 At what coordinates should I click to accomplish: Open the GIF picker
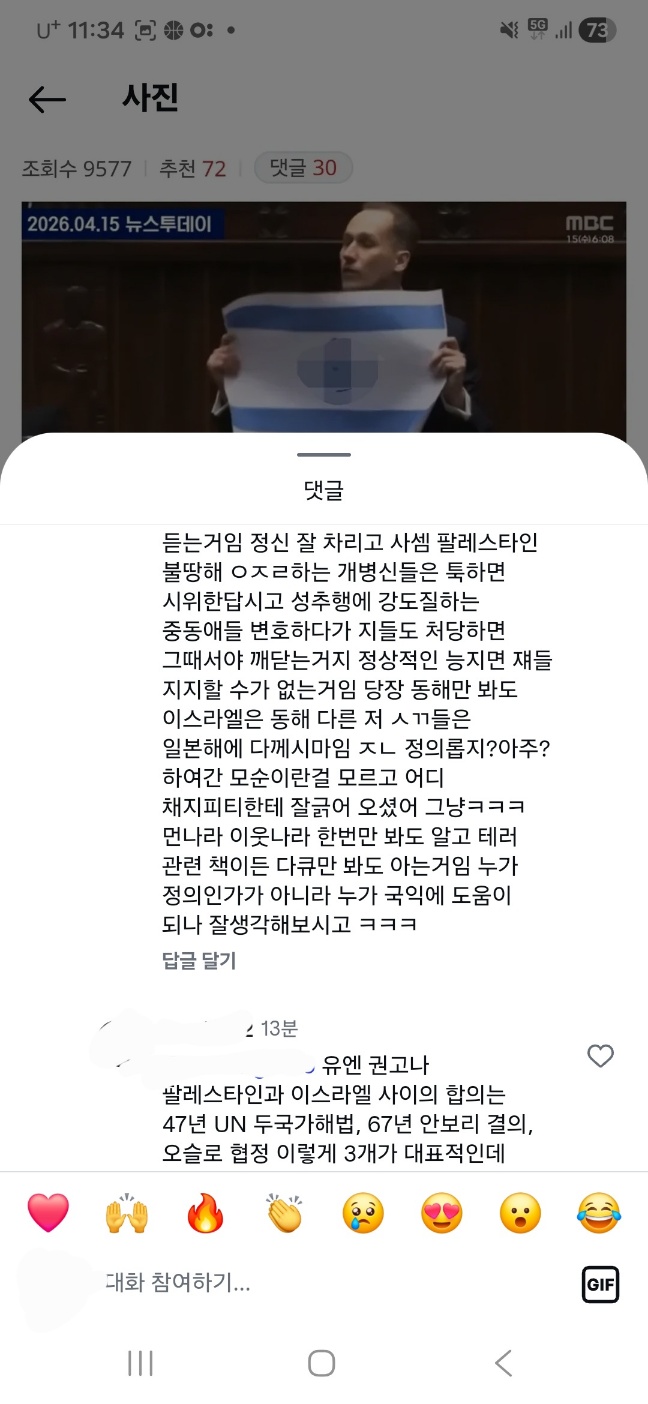(600, 1284)
